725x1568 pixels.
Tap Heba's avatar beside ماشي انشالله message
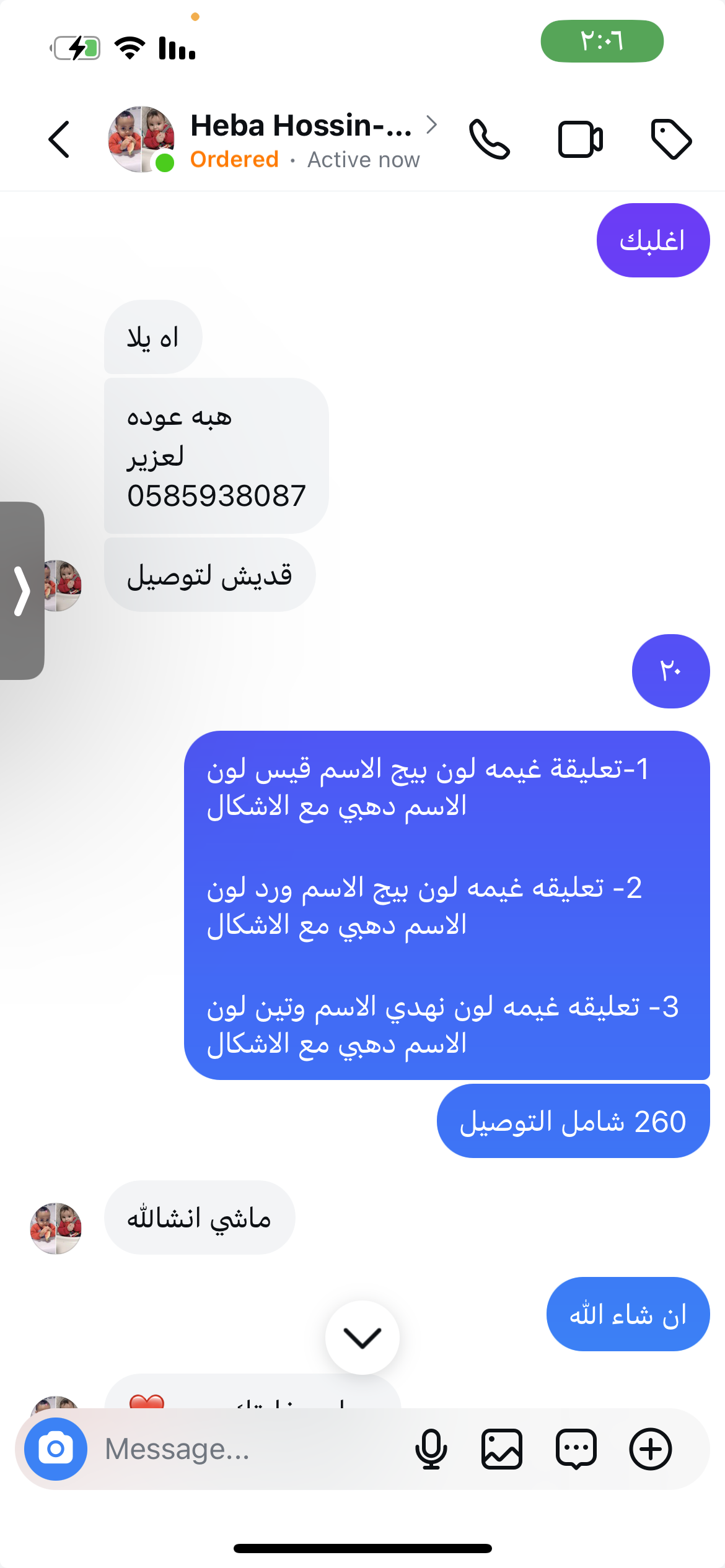coord(56,1228)
